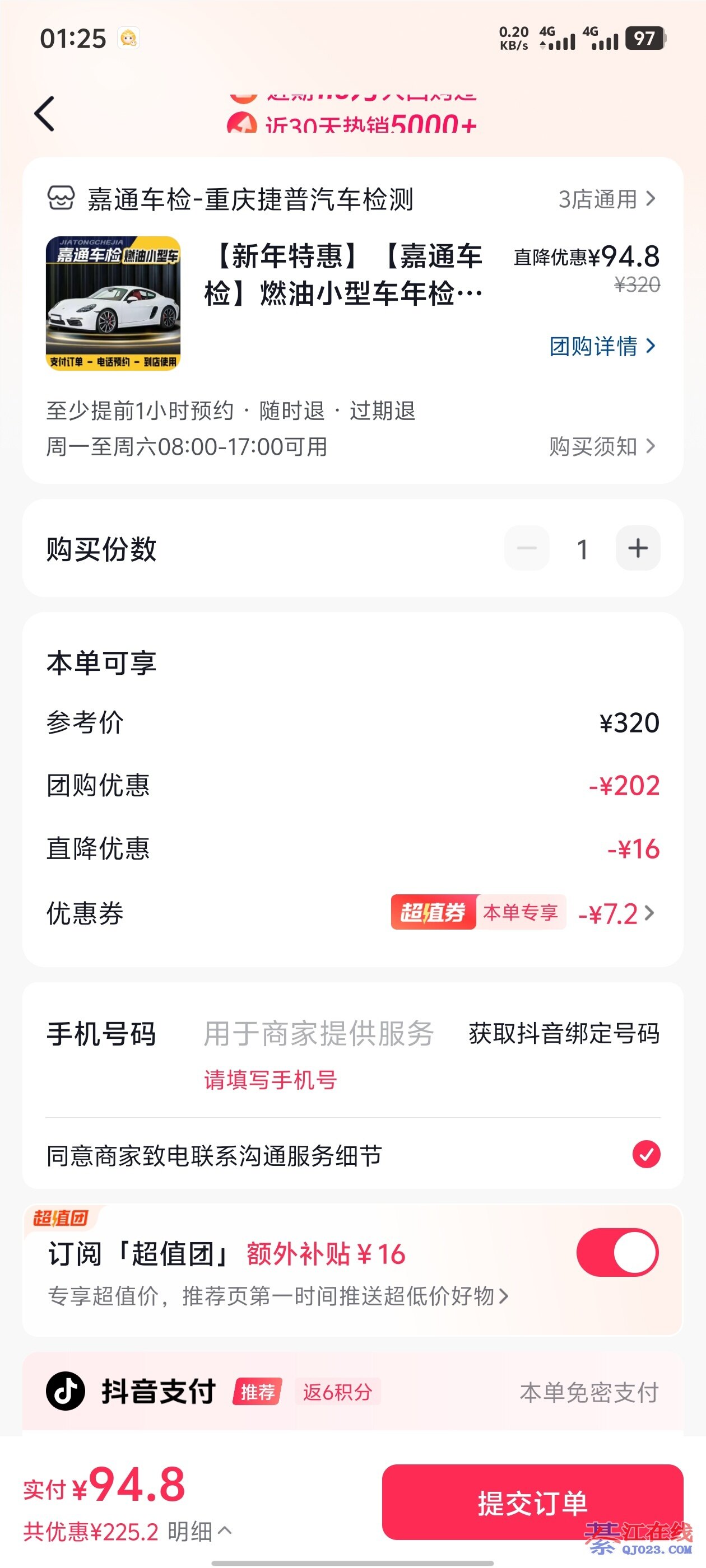The image size is (706, 1568).
Task: Expand the 明细 discount breakdown
Action: [x=199, y=1532]
